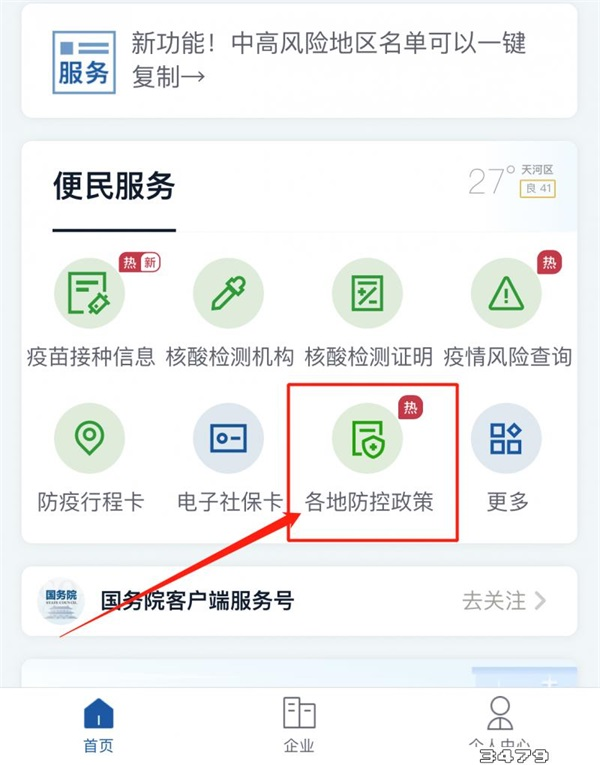
Task: Switch to the 首页 tab
Action: point(98,725)
